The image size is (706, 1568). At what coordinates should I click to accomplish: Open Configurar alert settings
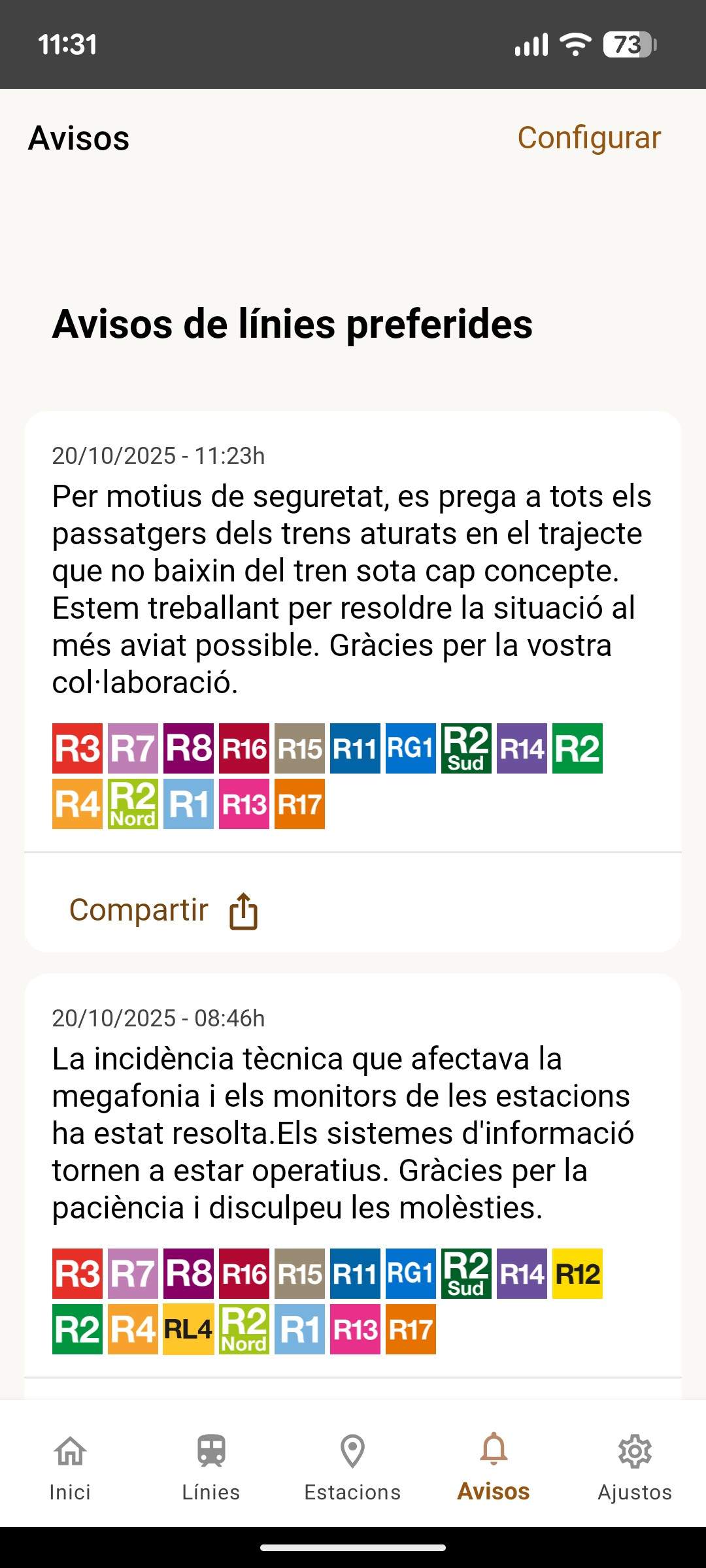(x=588, y=139)
